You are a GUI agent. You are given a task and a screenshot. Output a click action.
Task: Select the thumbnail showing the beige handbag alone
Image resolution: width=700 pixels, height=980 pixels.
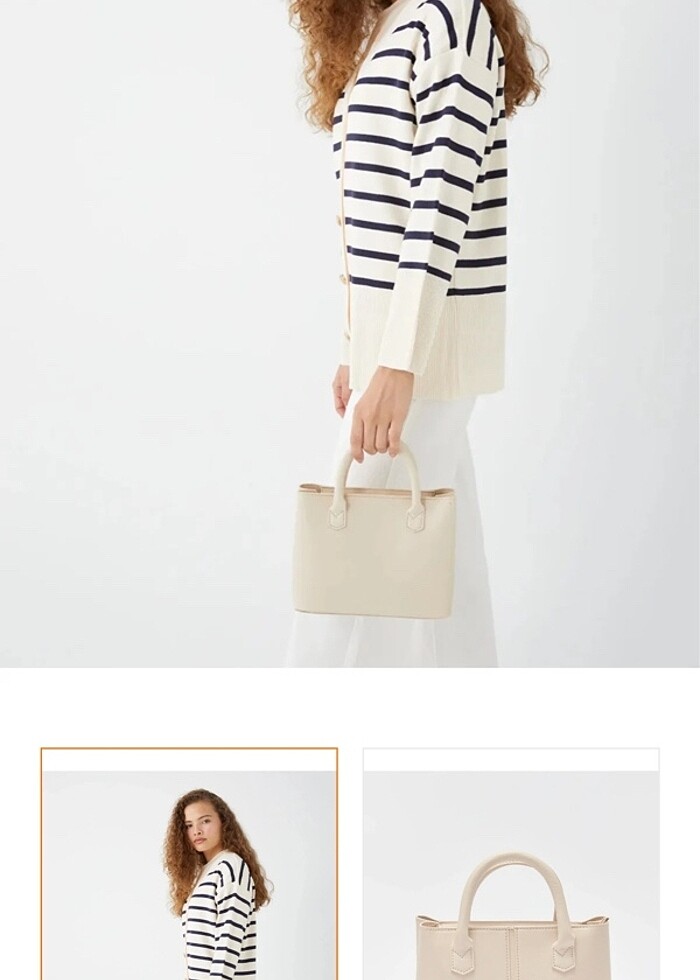click(x=511, y=865)
